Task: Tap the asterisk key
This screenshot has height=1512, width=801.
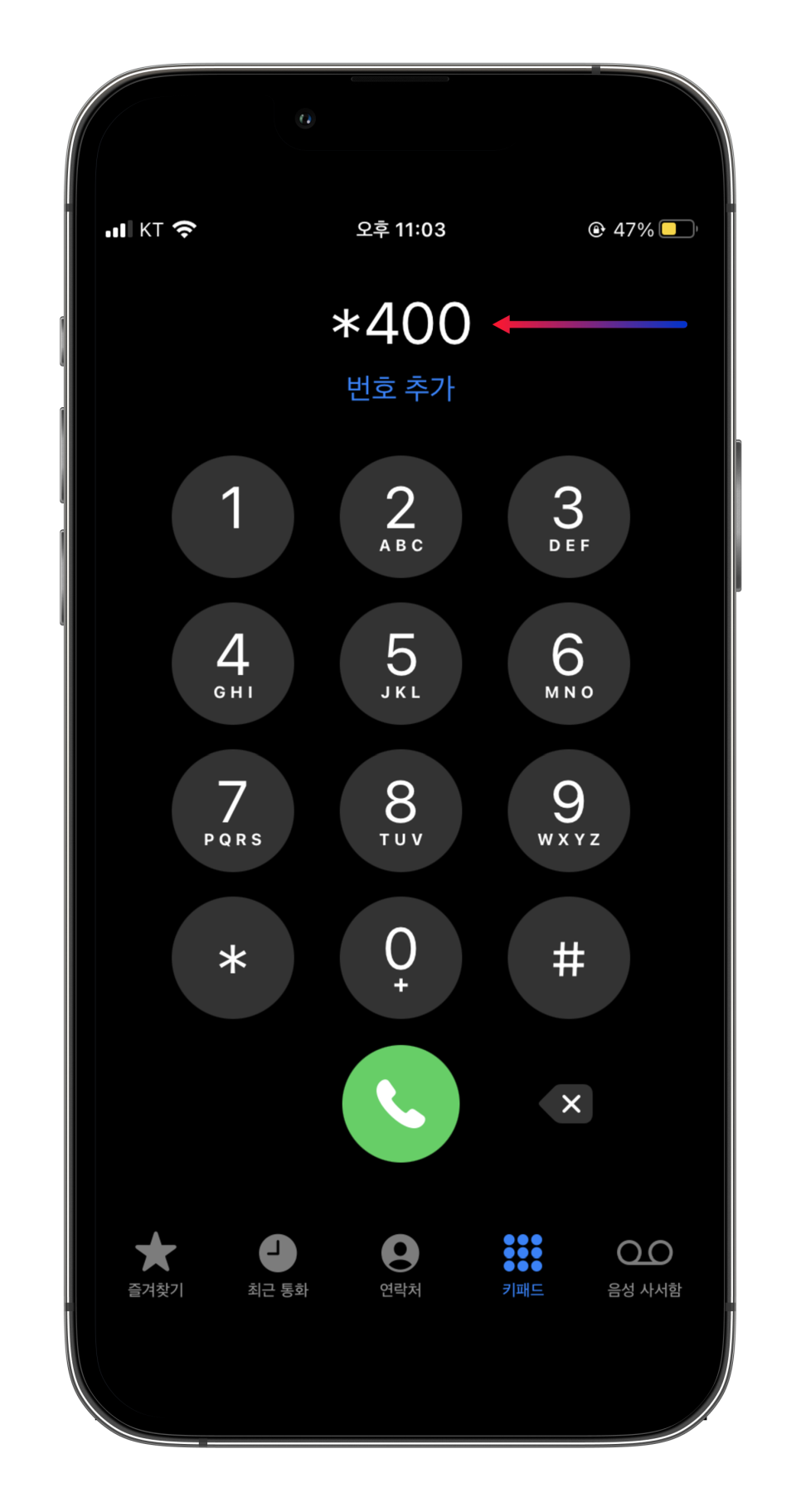Action: point(233,958)
